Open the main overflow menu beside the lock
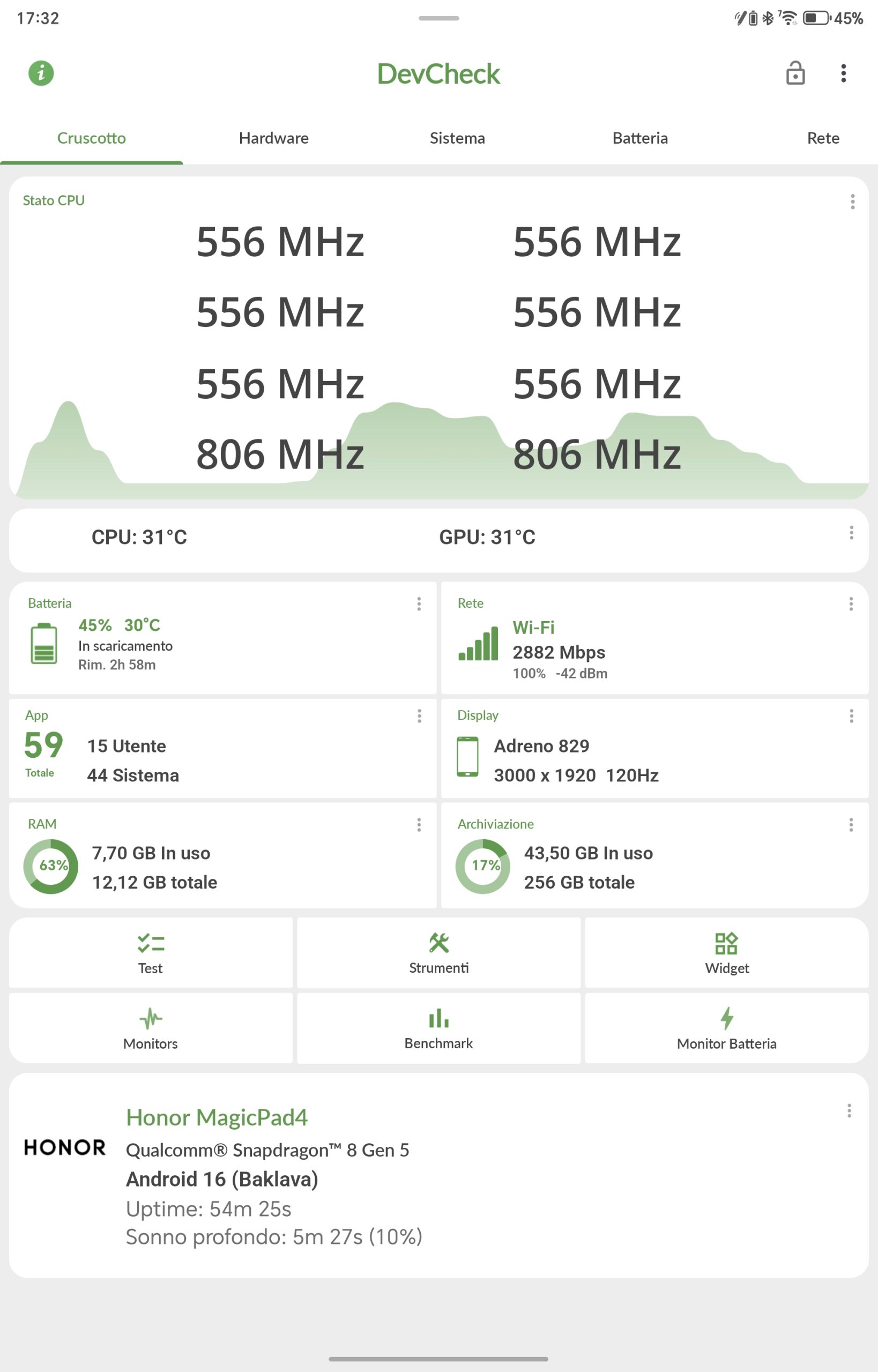 (x=843, y=73)
